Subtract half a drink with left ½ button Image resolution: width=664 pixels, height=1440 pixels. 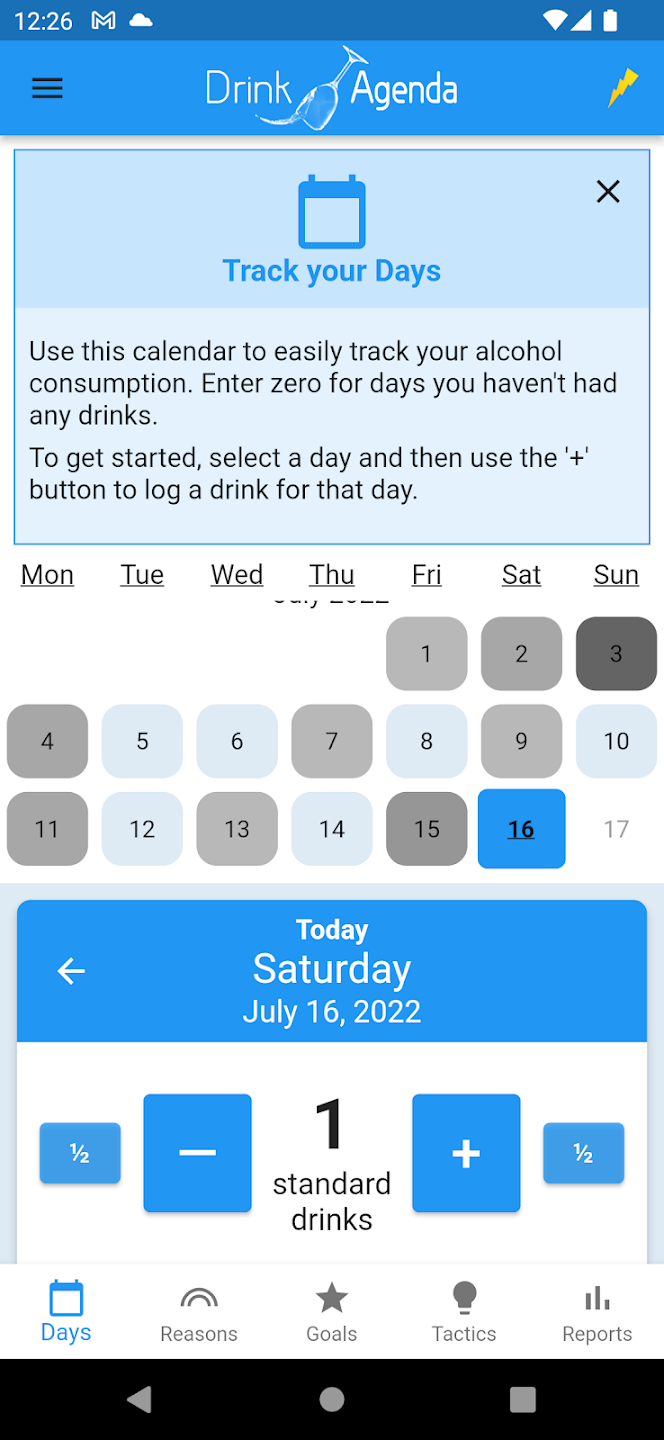[80, 1154]
